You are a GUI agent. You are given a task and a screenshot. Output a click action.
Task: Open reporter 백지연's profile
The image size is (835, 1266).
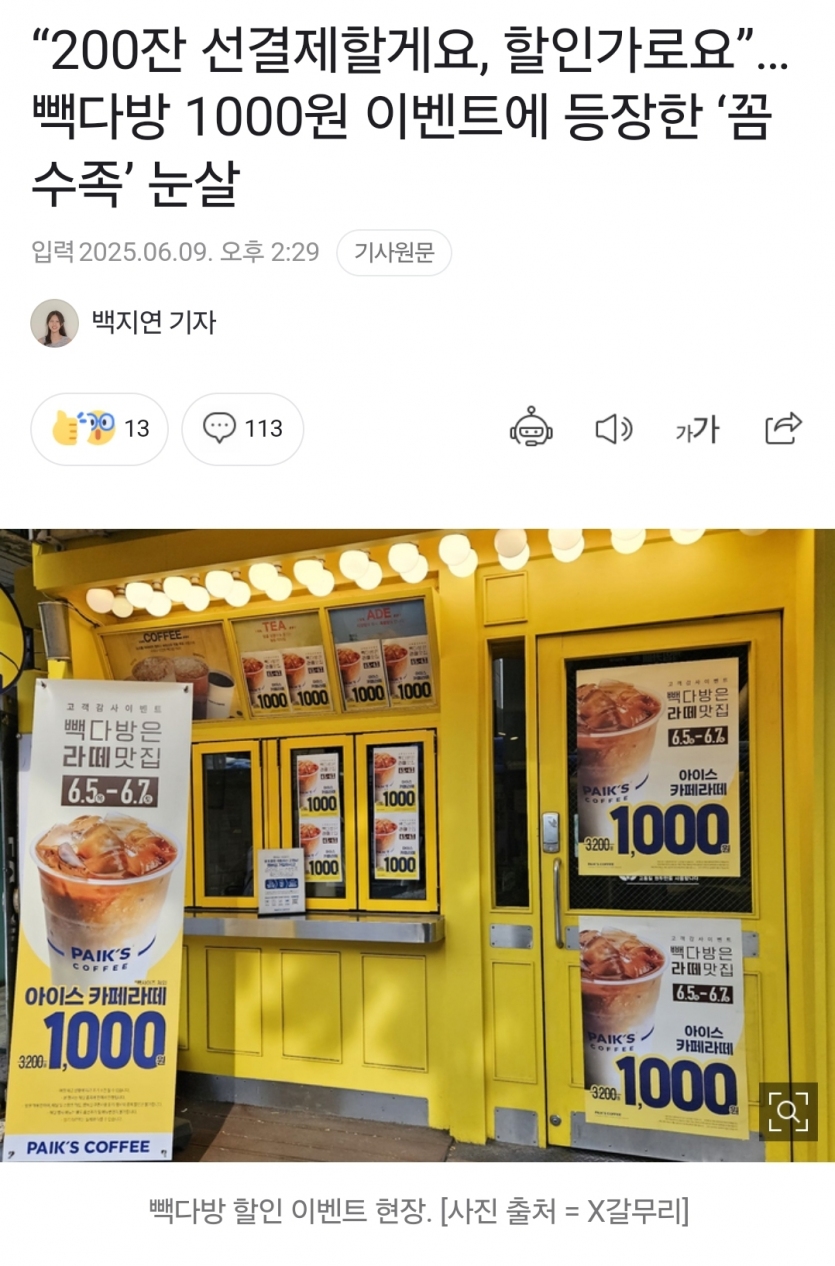(152, 322)
